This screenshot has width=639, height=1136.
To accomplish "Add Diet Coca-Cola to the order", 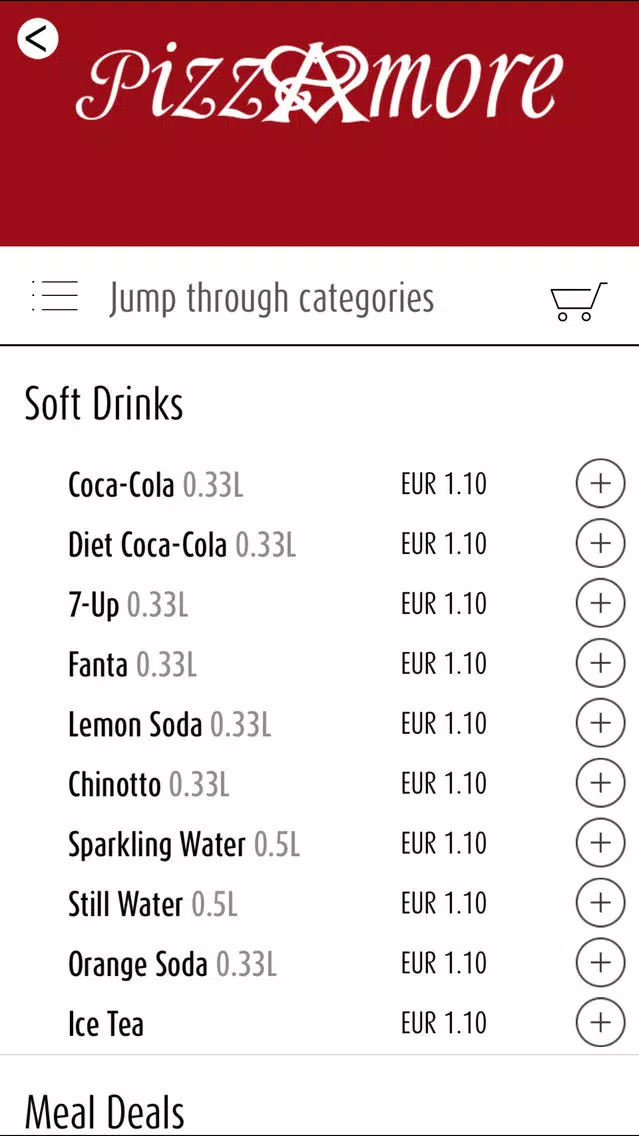I will (600, 543).
